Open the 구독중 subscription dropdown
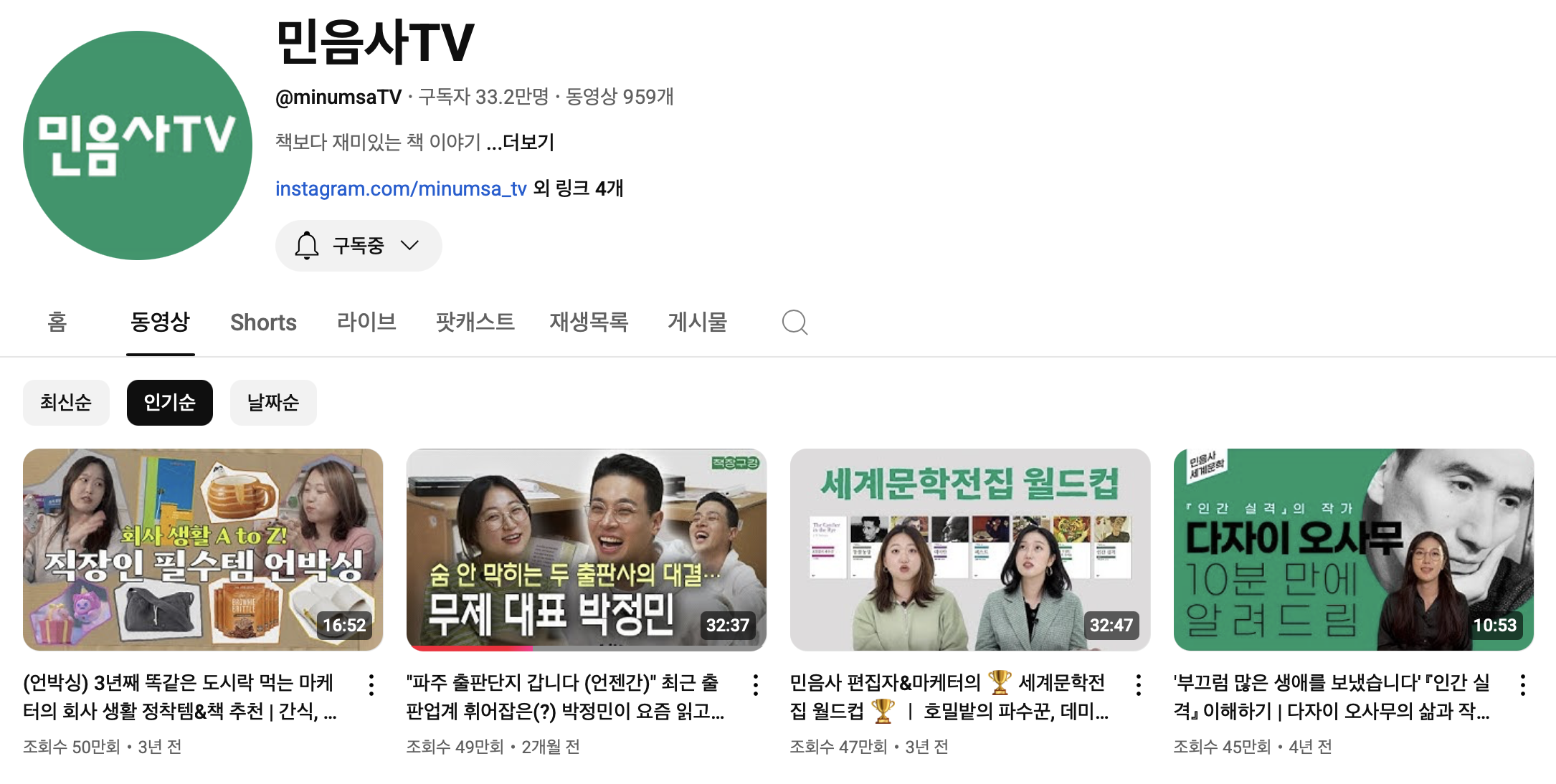Viewport: 1556px width, 784px height. (359, 246)
